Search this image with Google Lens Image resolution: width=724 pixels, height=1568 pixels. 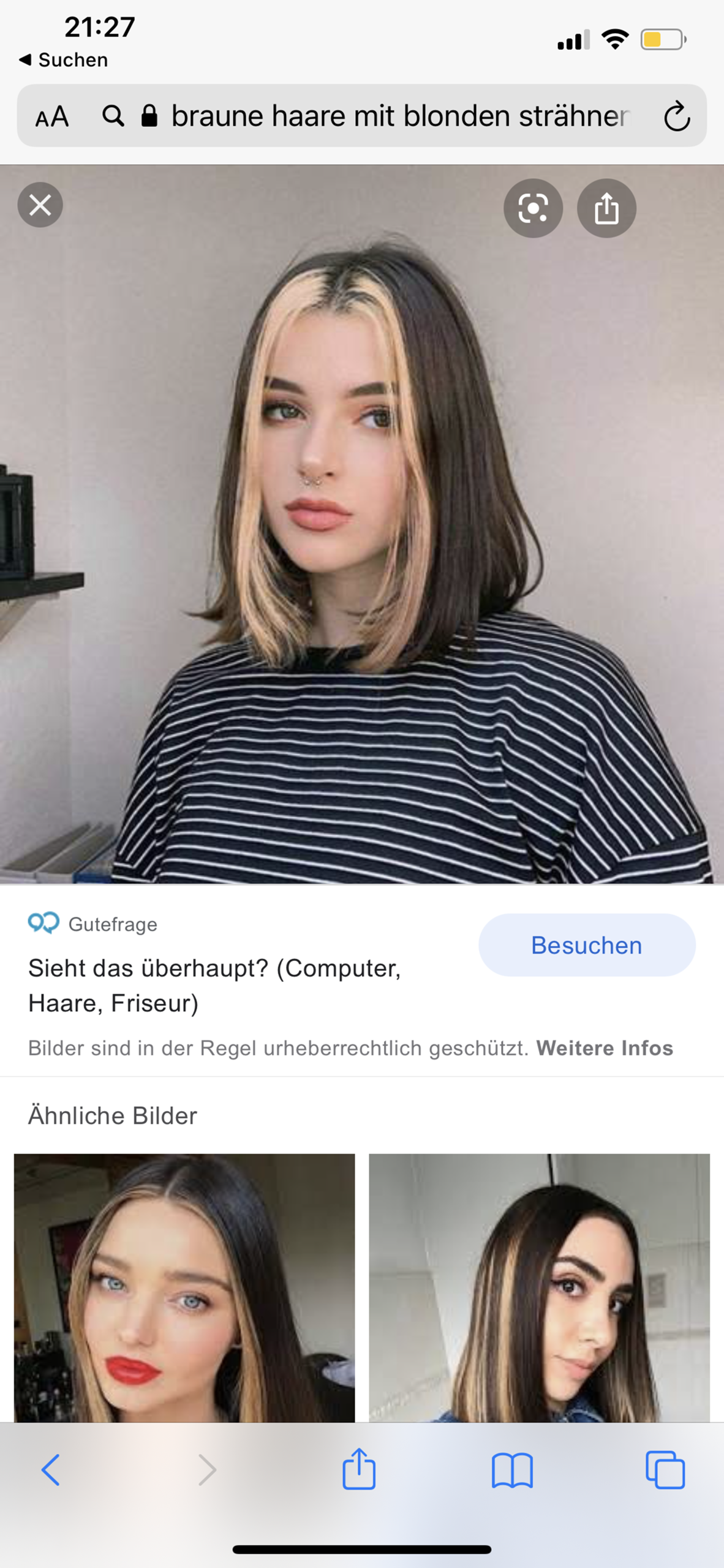(533, 209)
